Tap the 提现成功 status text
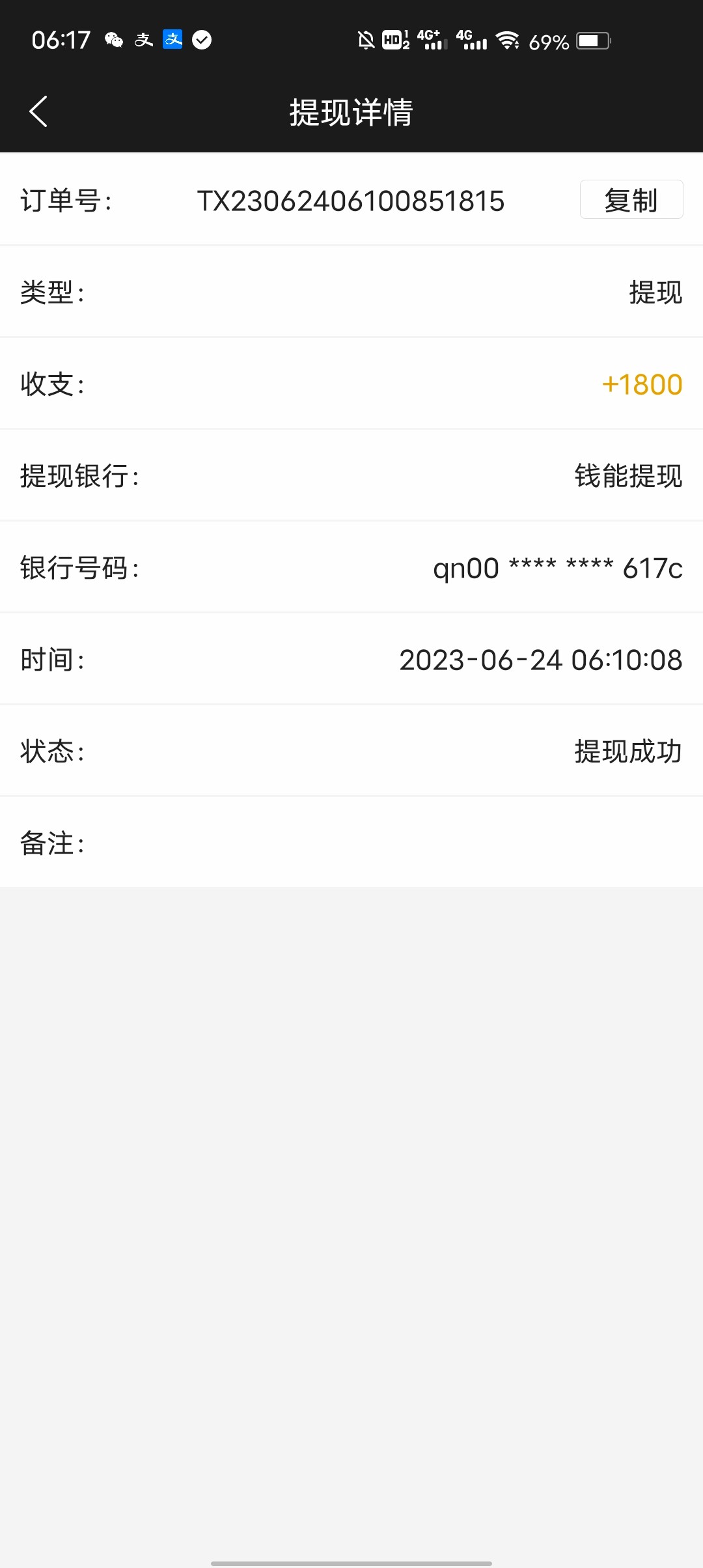 click(627, 751)
